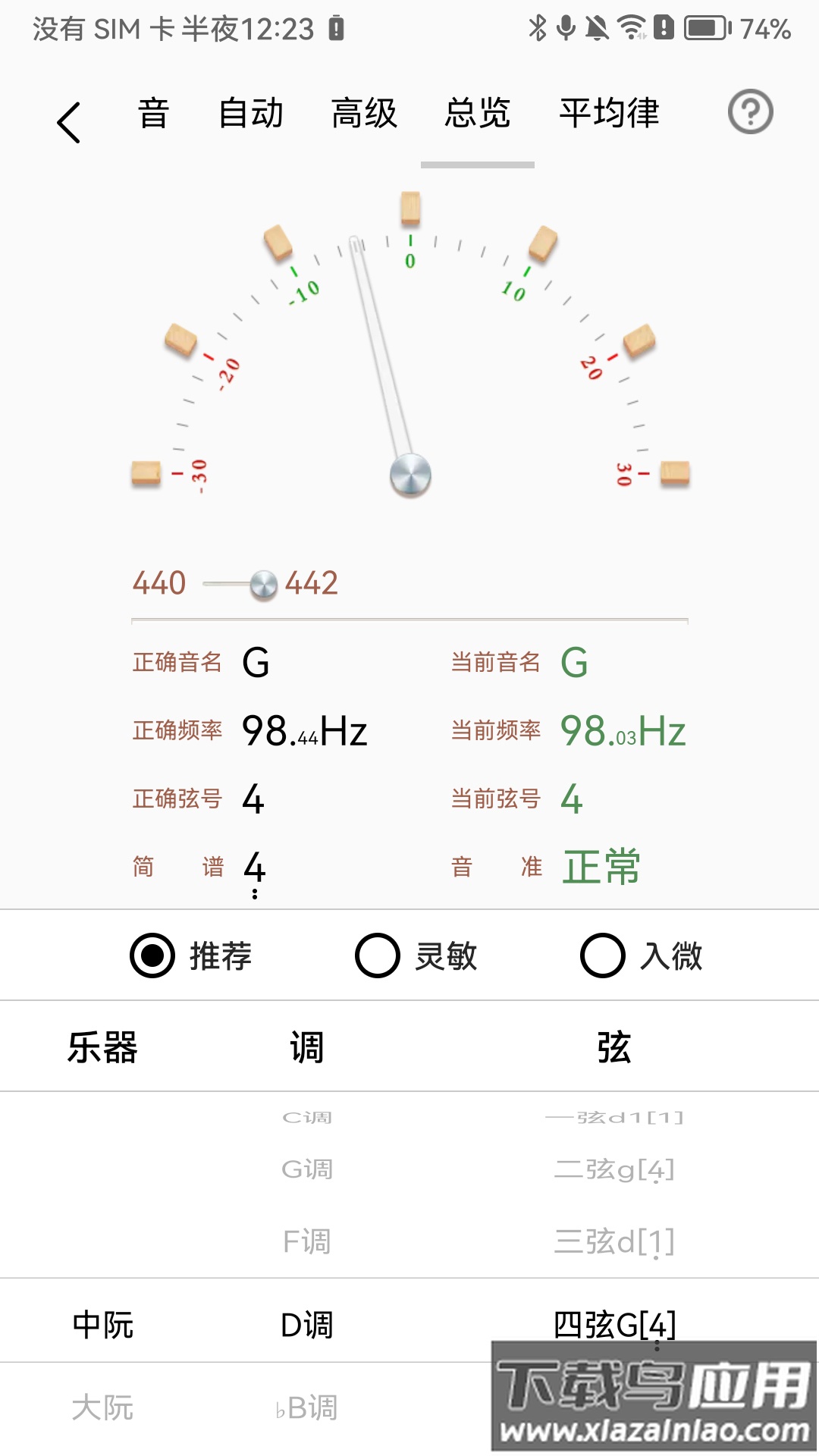This screenshot has height=1456, width=819.
Task: Pick 四弦G[4] in the string picker
Action: (614, 1326)
